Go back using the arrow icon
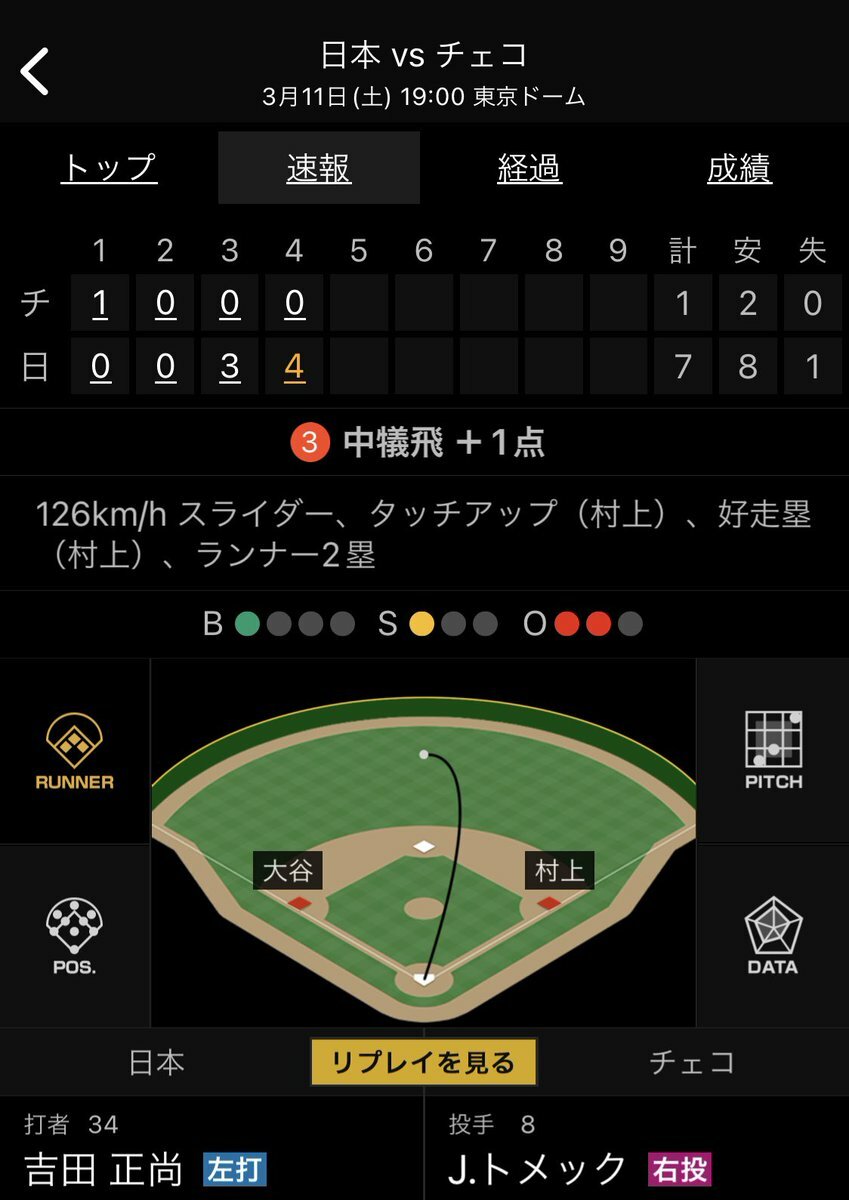 [35, 72]
